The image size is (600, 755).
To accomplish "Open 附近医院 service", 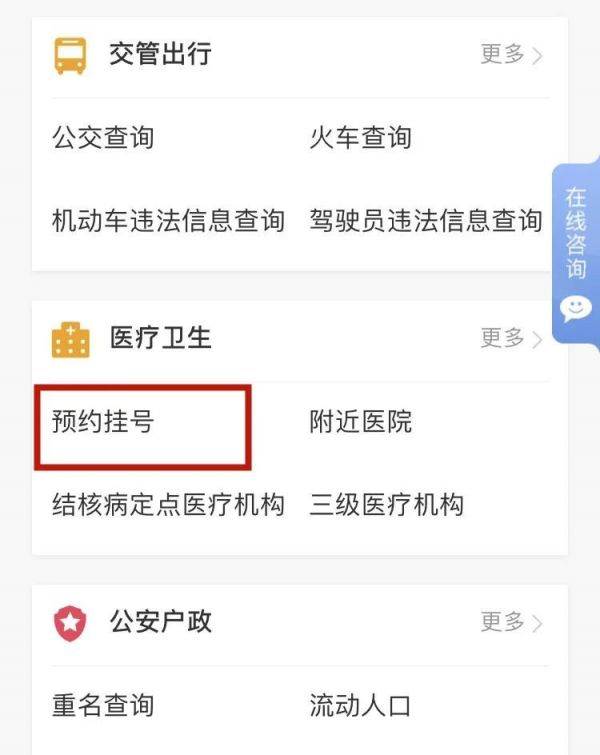I will [360, 422].
